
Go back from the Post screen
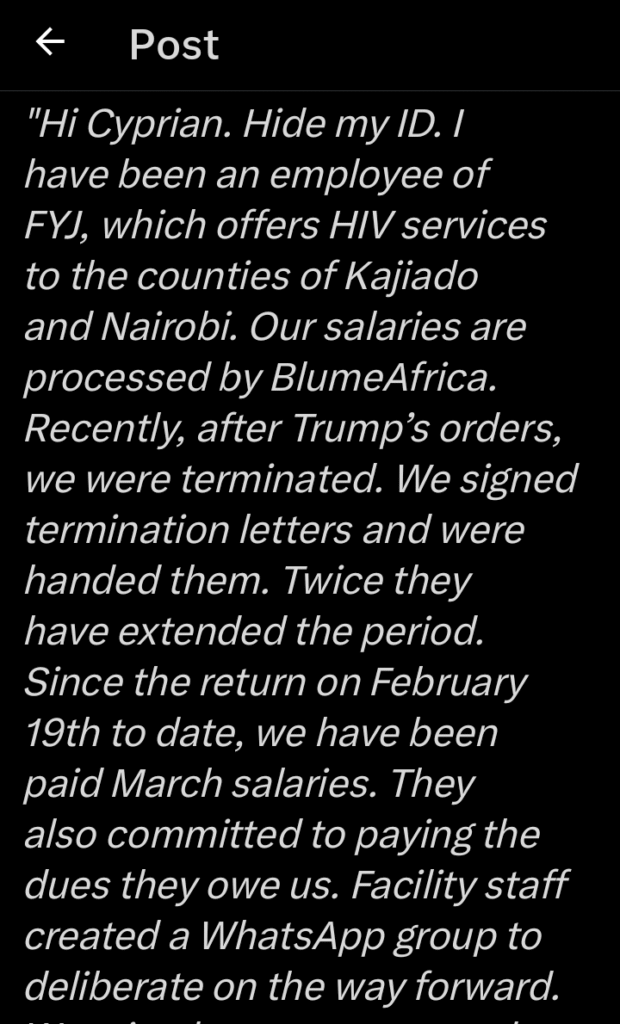click(50, 42)
